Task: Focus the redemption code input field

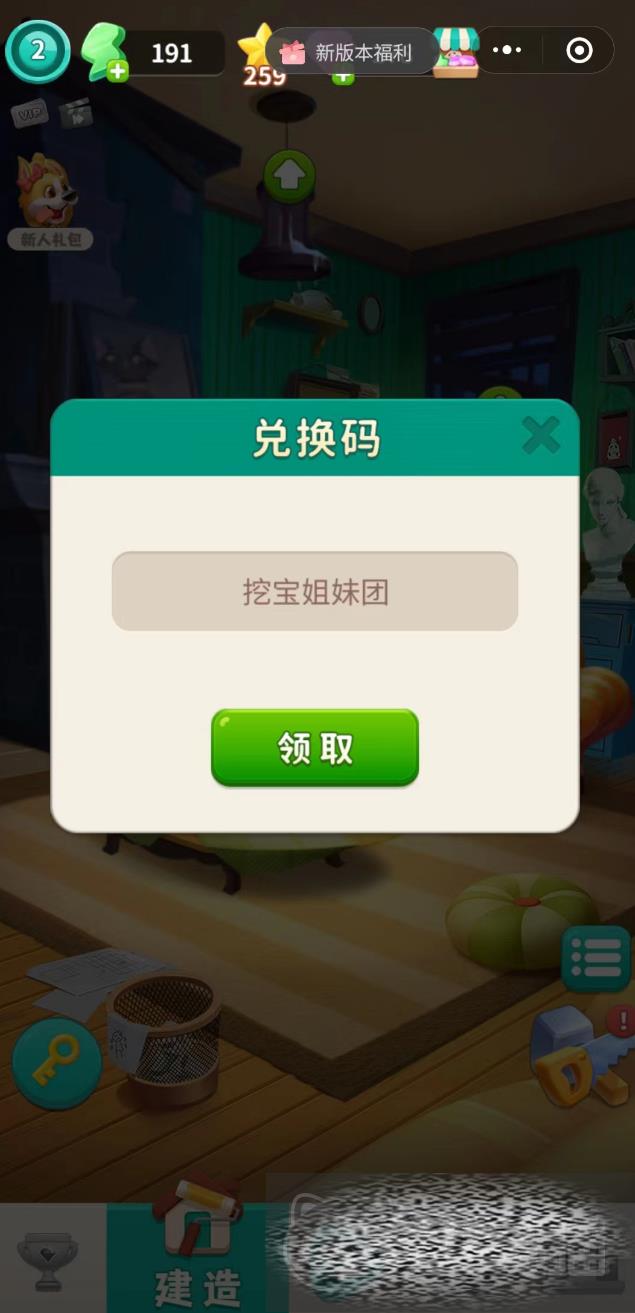Action: click(x=314, y=591)
